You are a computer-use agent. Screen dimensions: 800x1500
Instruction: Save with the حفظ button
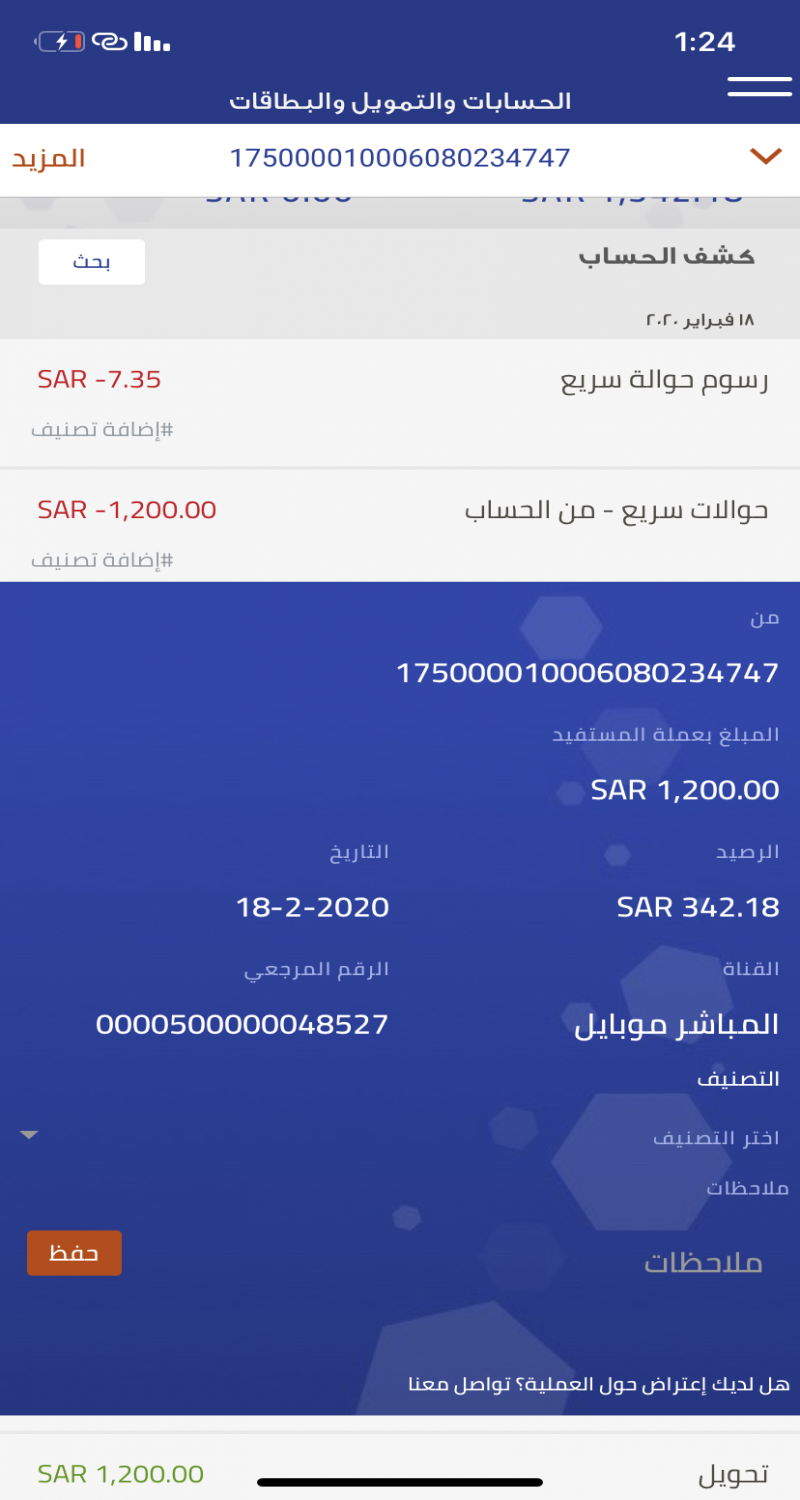coord(74,1253)
